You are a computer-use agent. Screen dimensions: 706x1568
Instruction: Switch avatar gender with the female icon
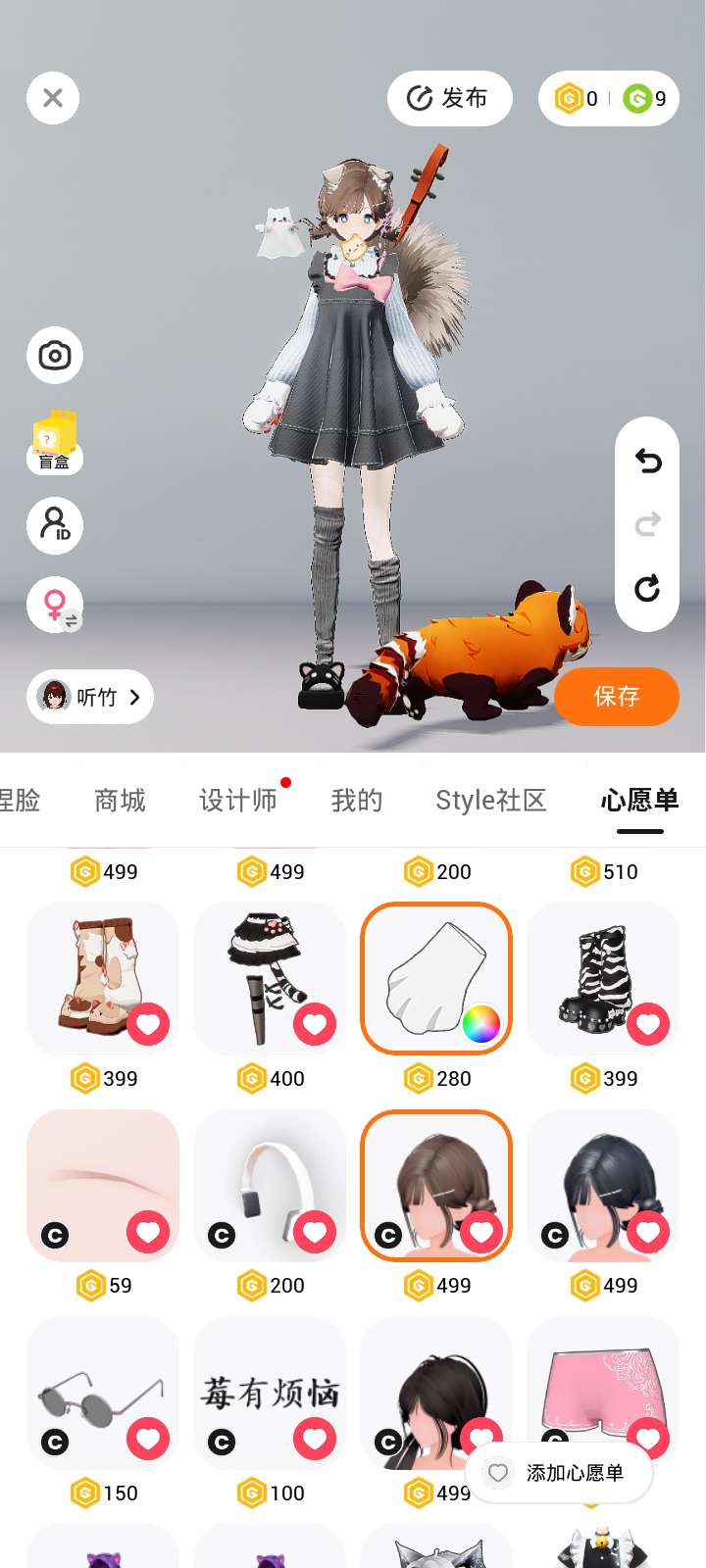pyautogui.click(x=54, y=605)
